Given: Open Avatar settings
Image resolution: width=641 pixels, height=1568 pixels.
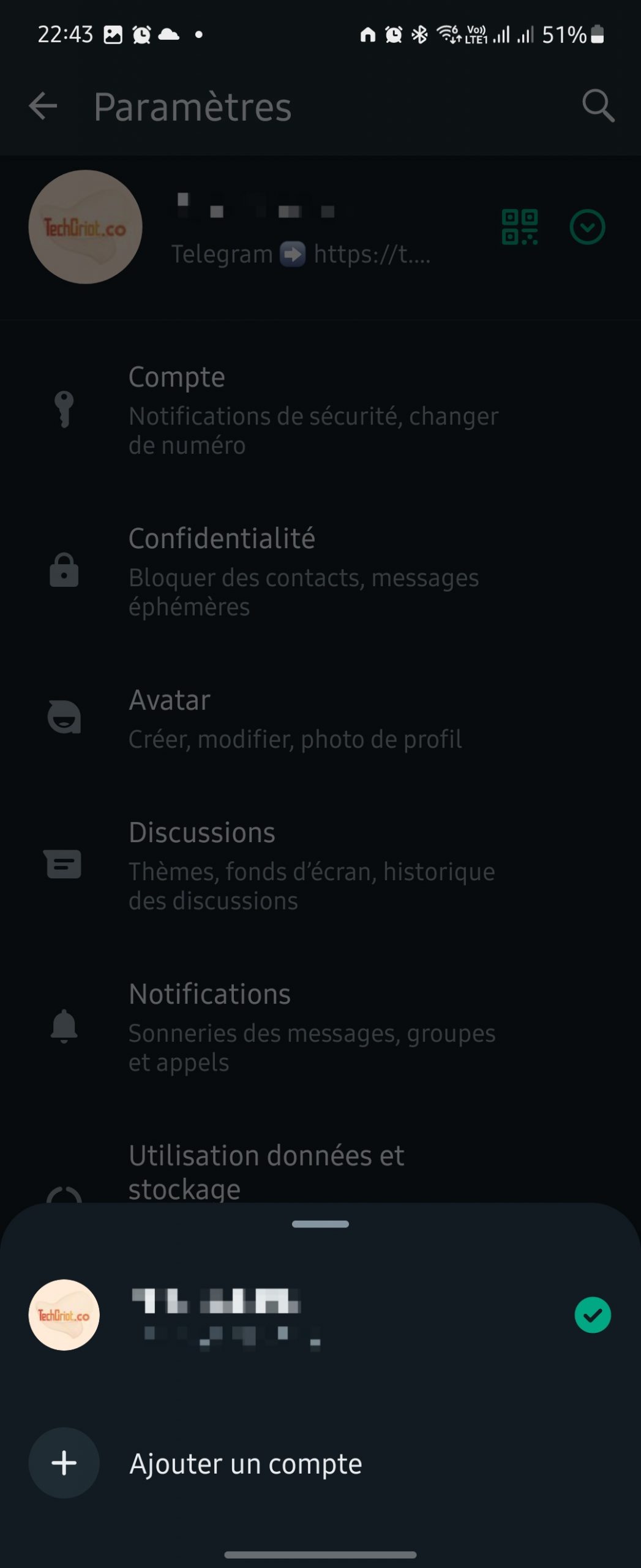Looking at the screenshot, I should pyautogui.click(x=294, y=718).
